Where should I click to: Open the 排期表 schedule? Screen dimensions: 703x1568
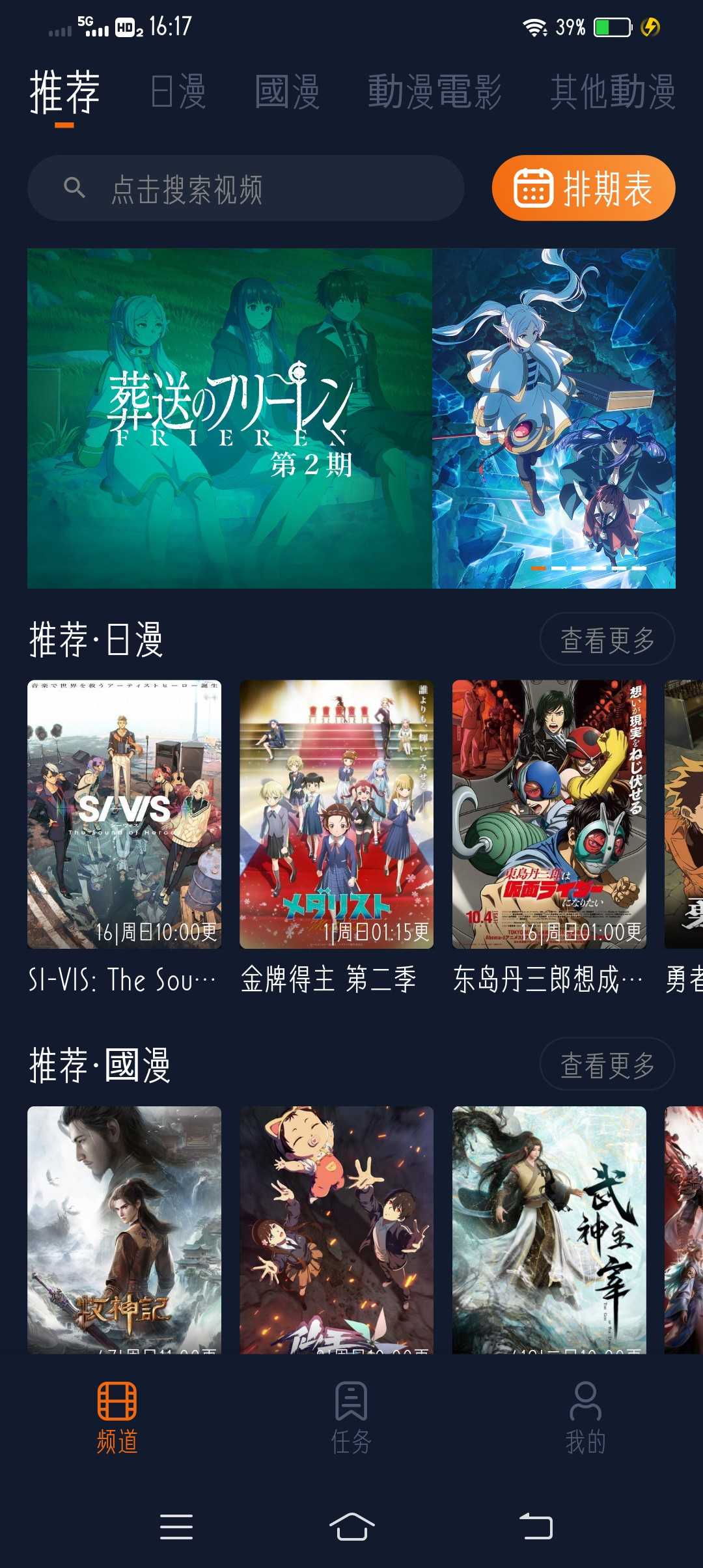583,189
